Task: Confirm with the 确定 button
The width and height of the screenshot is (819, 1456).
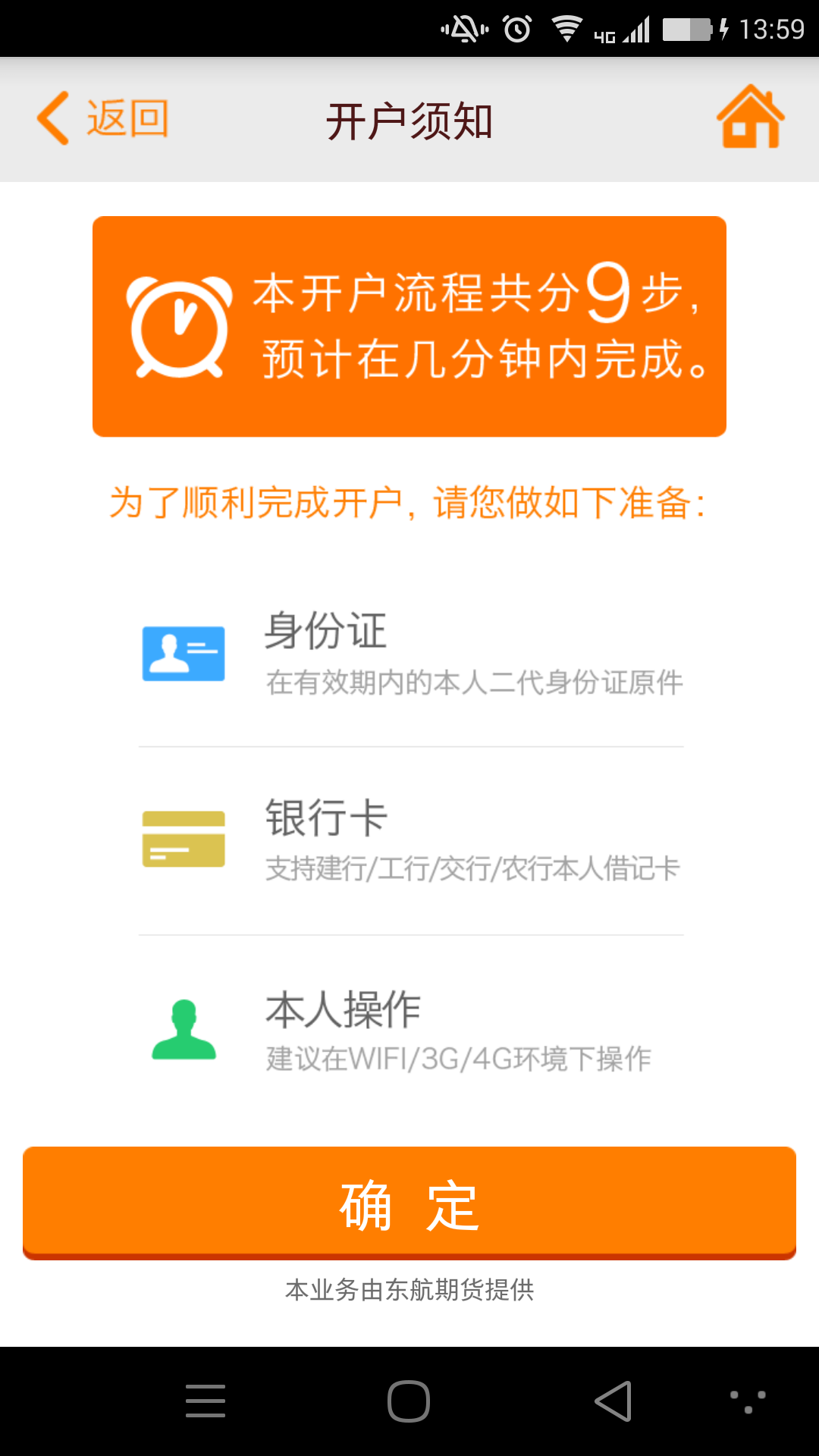Action: coord(409,1203)
